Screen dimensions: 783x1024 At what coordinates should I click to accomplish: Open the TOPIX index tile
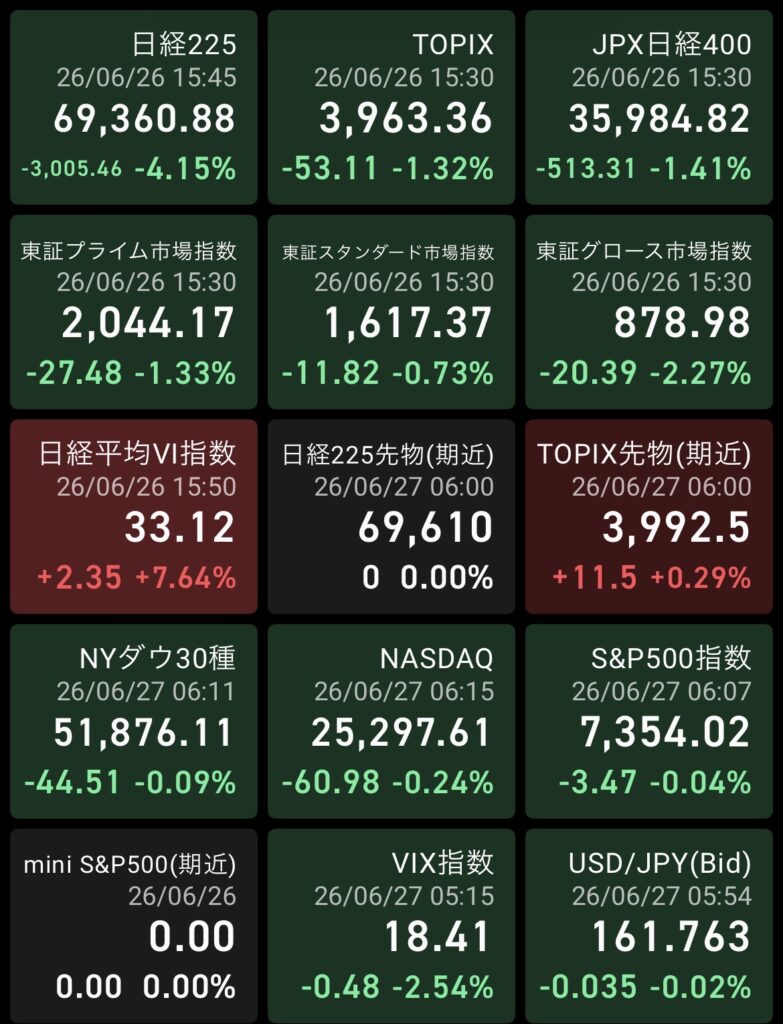tap(391, 108)
